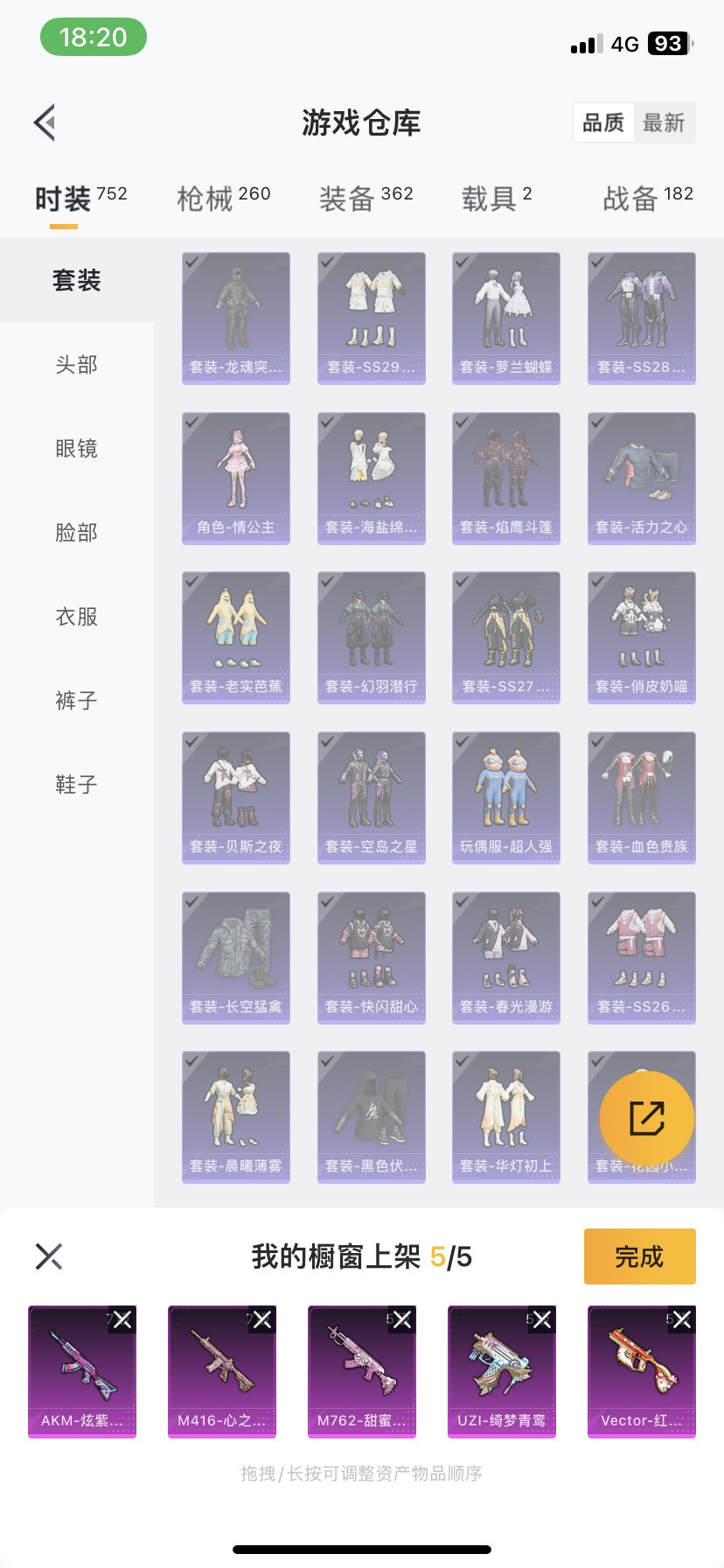
Task: Switch to the 枪械 tab
Action: (x=223, y=199)
